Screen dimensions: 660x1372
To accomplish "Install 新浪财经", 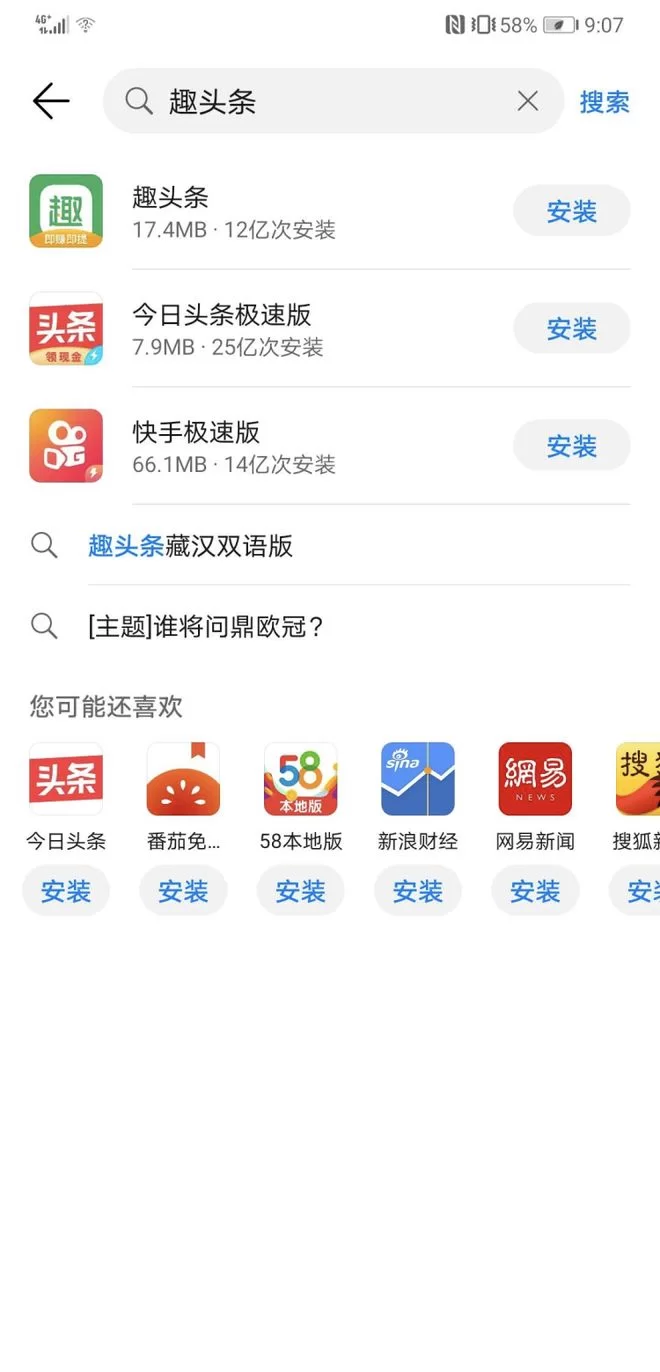I will pyautogui.click(x=417, y=891).
